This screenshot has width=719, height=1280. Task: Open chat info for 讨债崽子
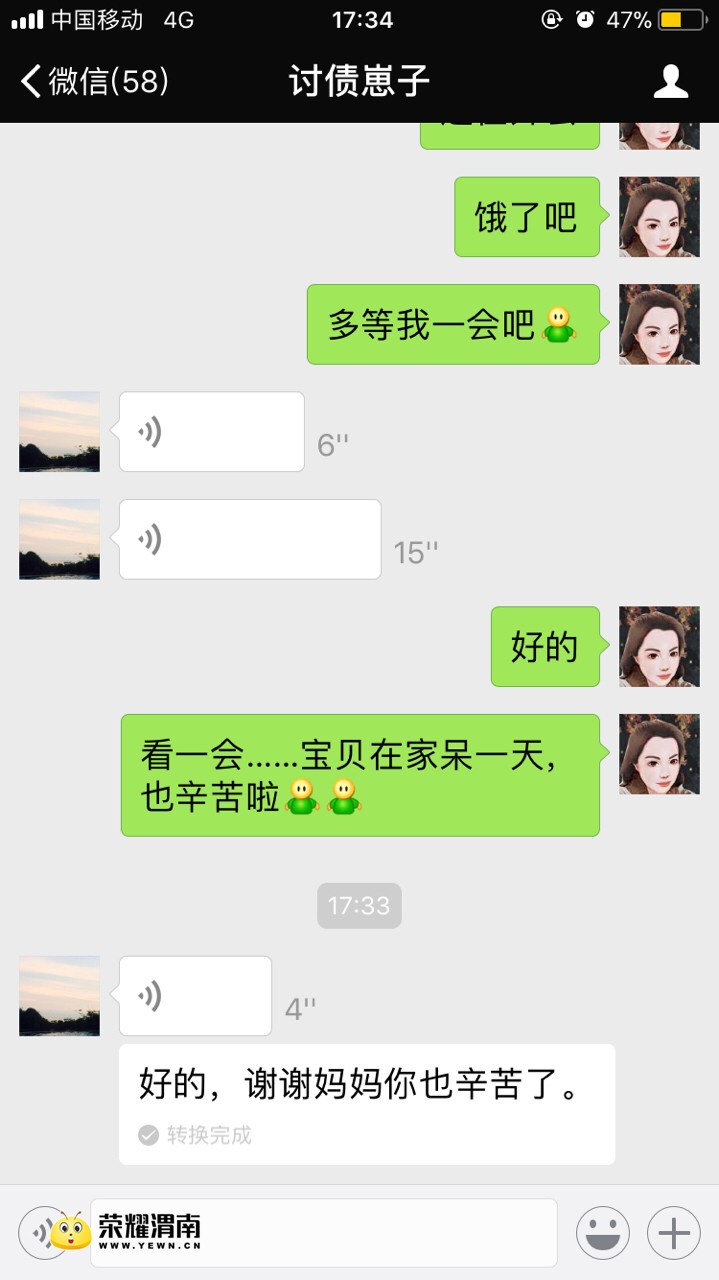[670, 82]
